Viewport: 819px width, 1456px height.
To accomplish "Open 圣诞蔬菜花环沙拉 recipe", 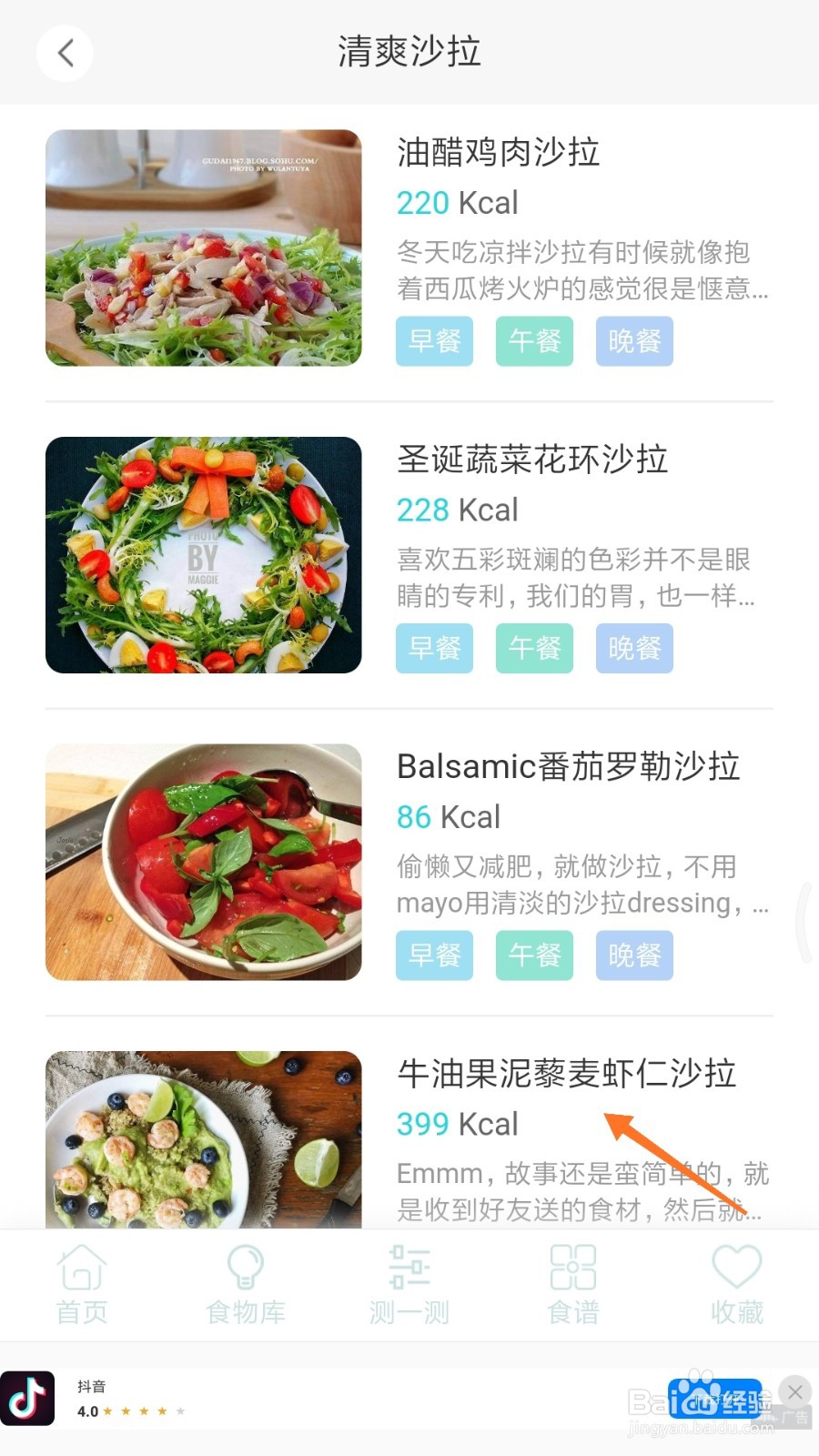I will (x=531, y=460).
